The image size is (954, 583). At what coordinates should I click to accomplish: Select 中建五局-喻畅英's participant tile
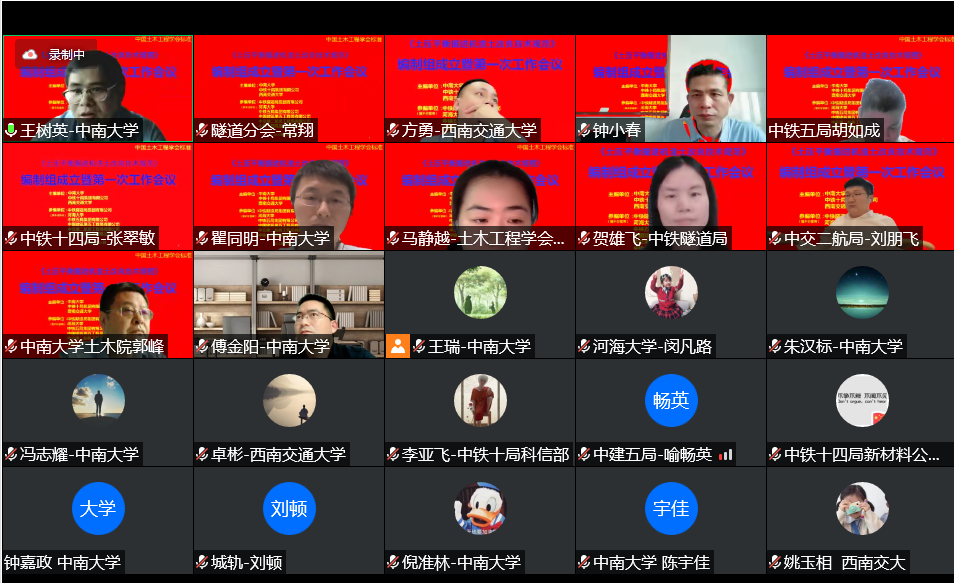coord(670,412)
